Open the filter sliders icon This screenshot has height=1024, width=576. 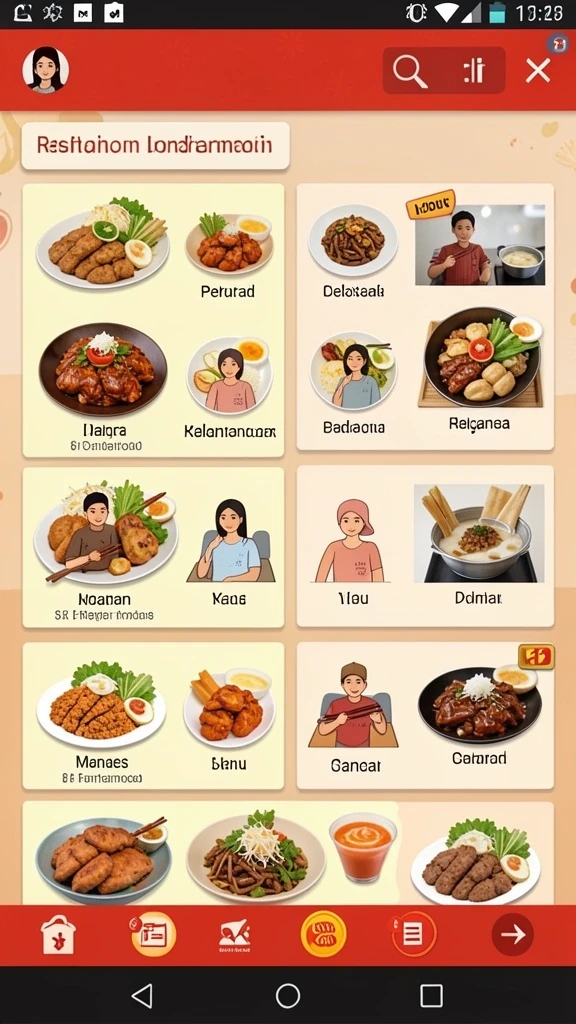click(474, 71)
